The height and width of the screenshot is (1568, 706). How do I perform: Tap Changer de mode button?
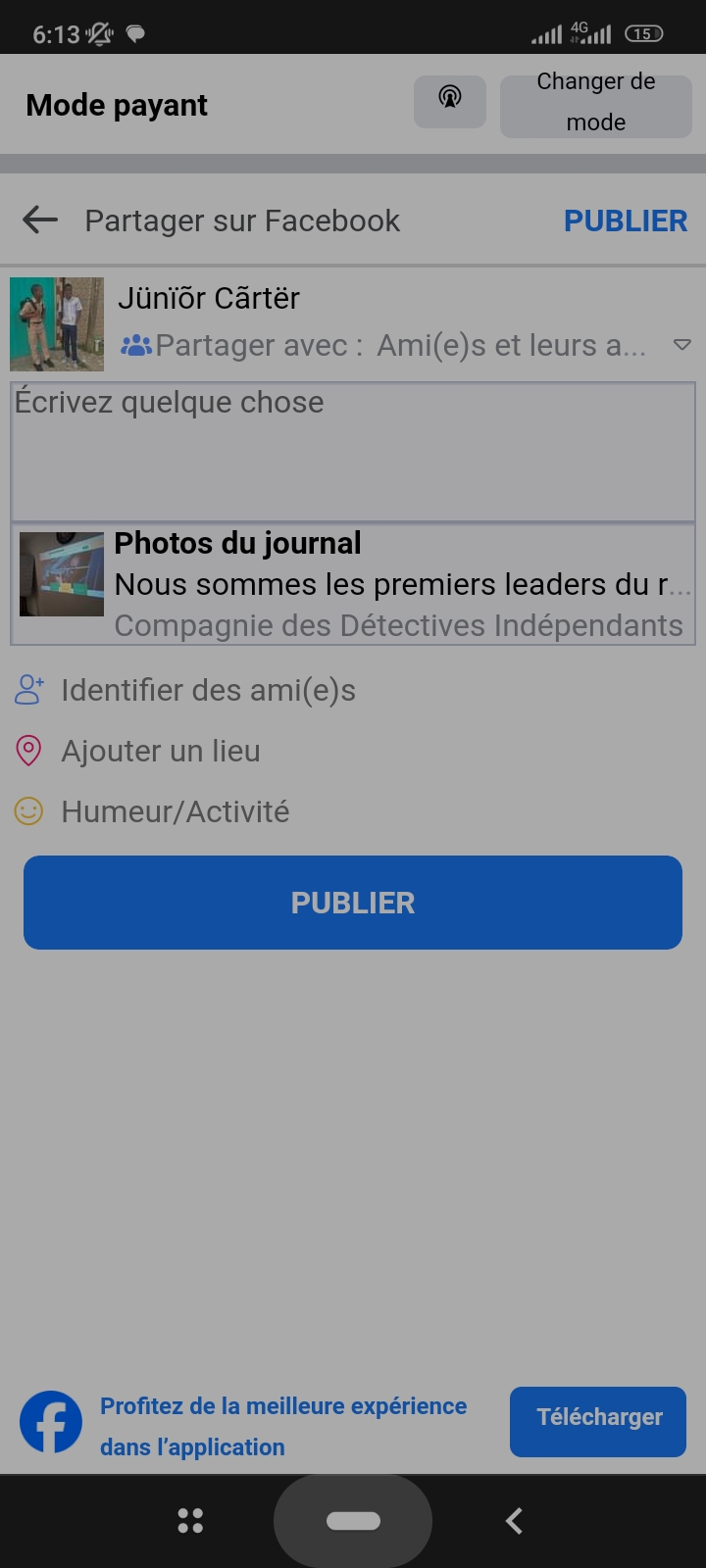click(x=595, y=103)
